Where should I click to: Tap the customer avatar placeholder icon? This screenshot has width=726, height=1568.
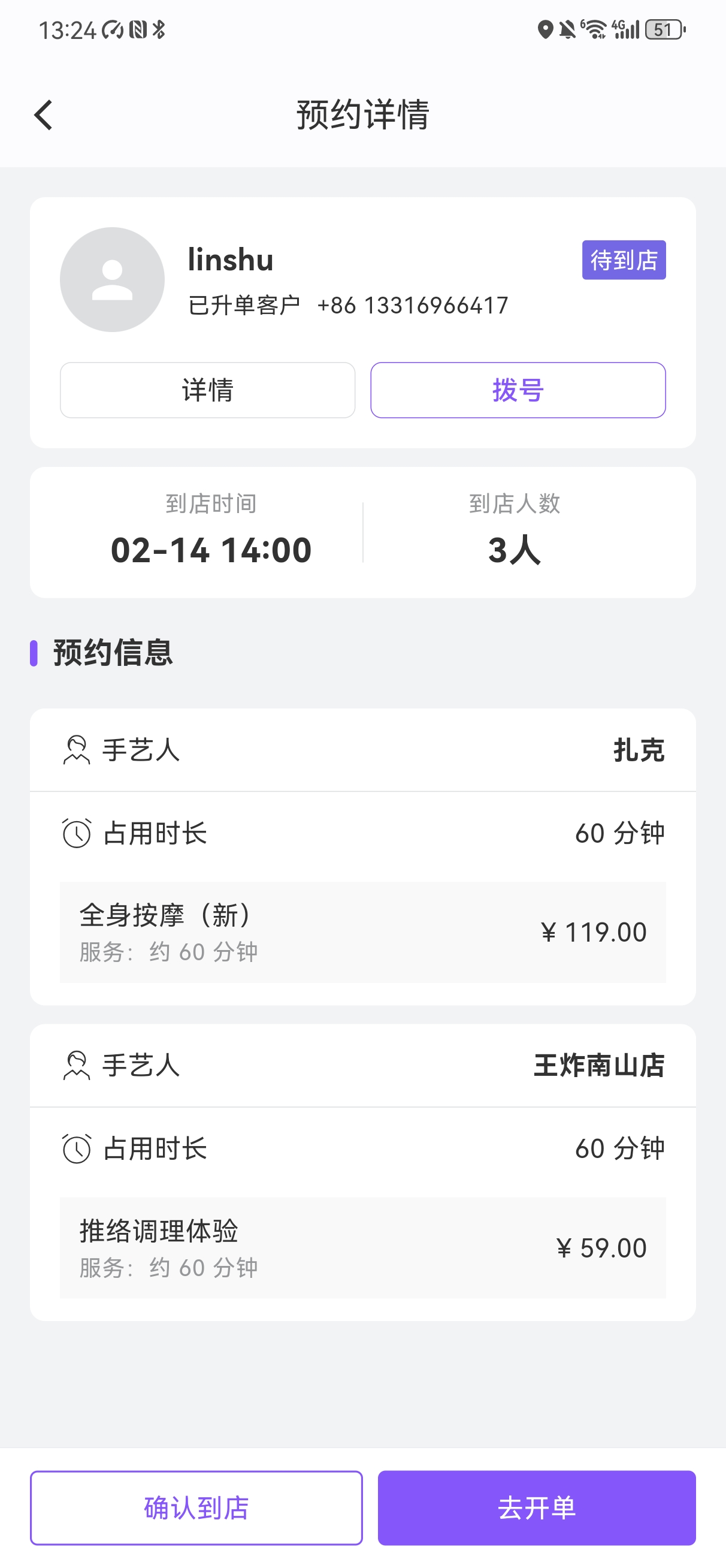[x=113, y=278]
